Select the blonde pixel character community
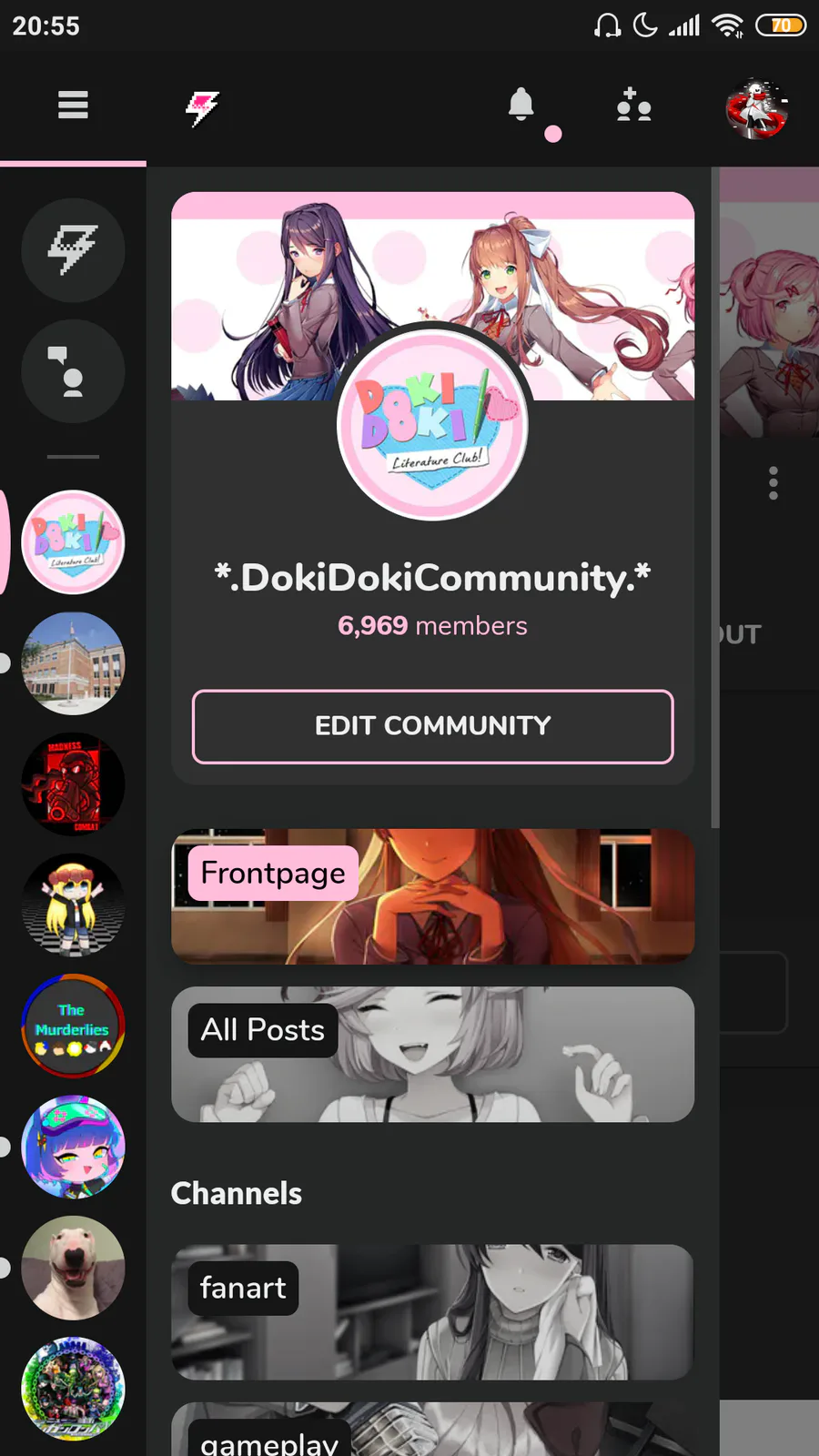Screen dimensions: 819x1456 73,905
